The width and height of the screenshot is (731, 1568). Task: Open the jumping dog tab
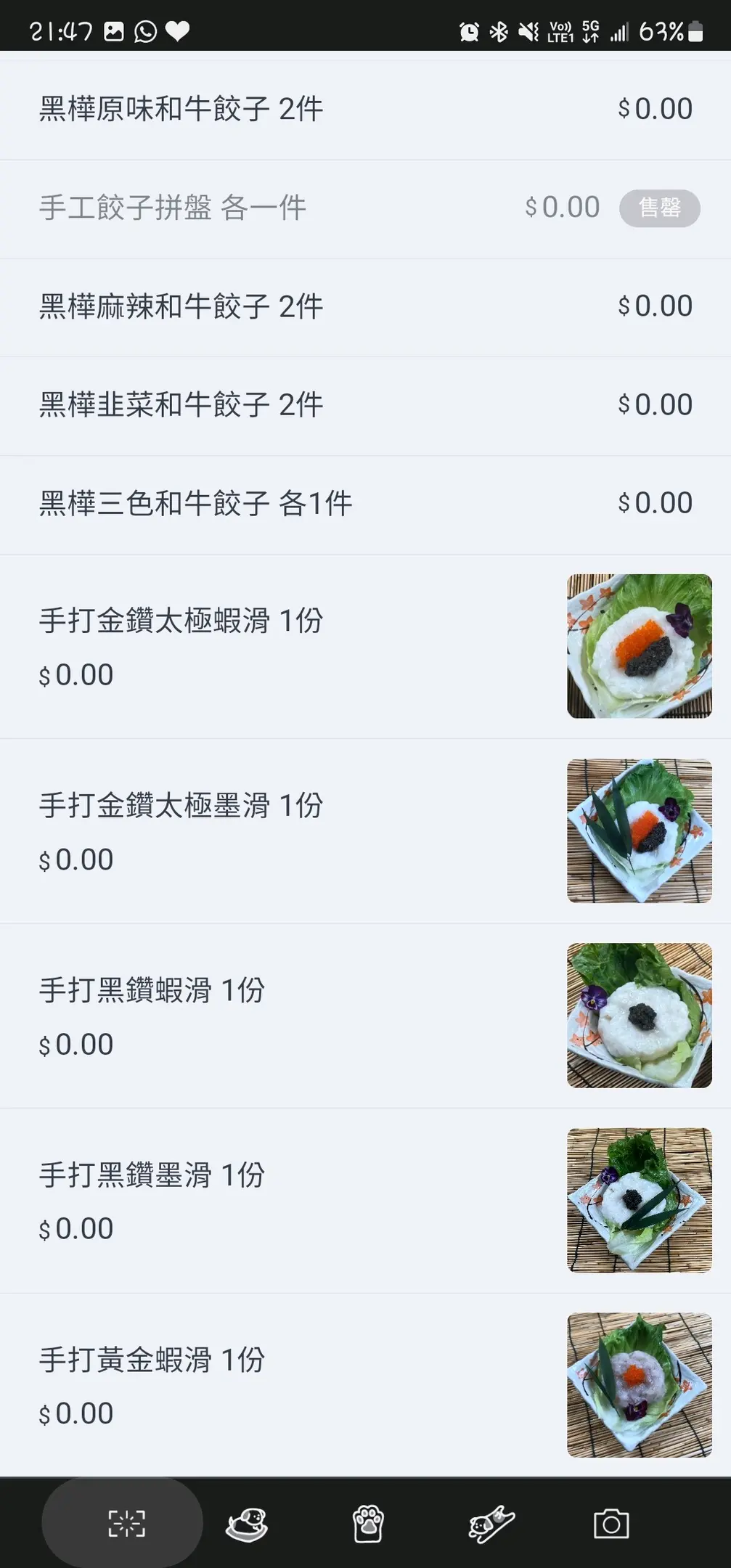point(491,1524)
